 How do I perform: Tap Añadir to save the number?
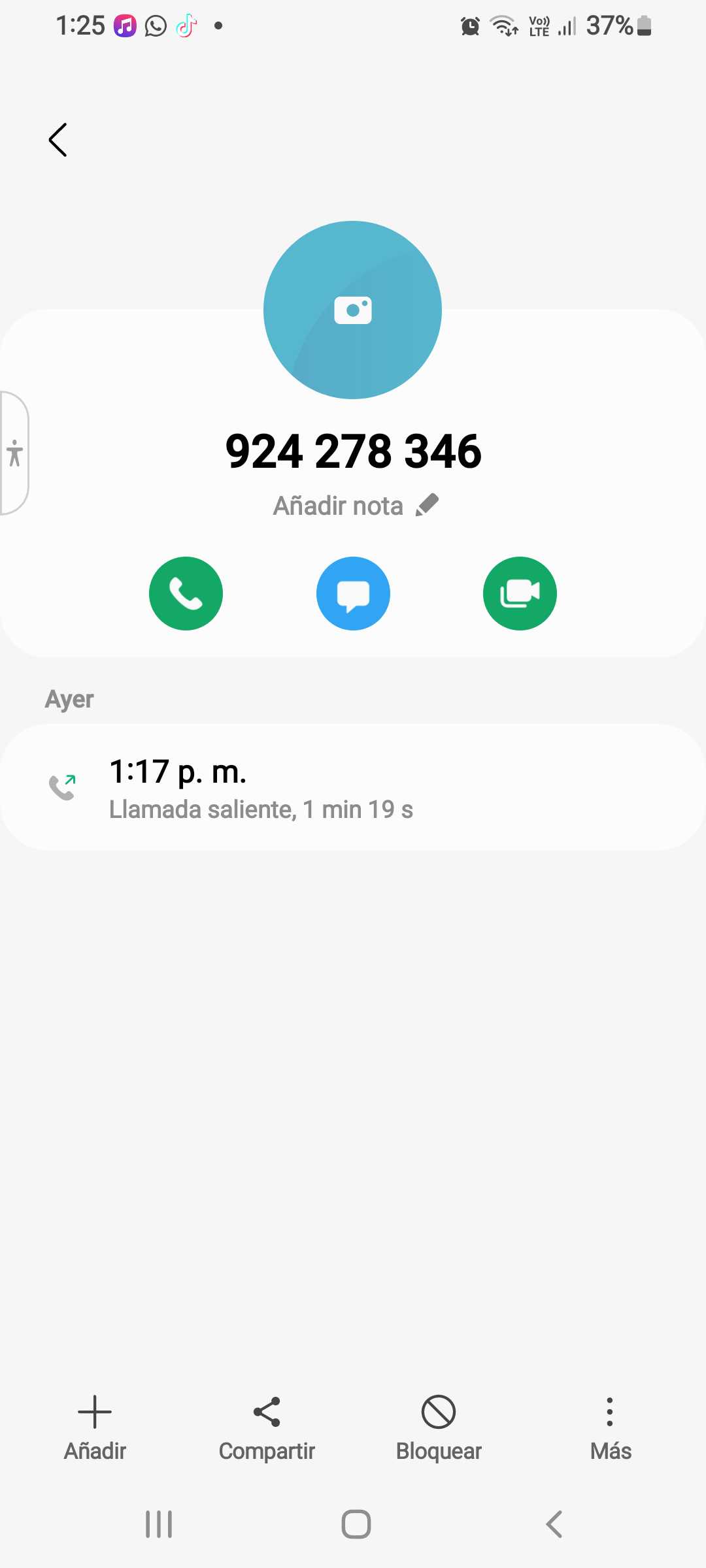tap(95, 1428)
